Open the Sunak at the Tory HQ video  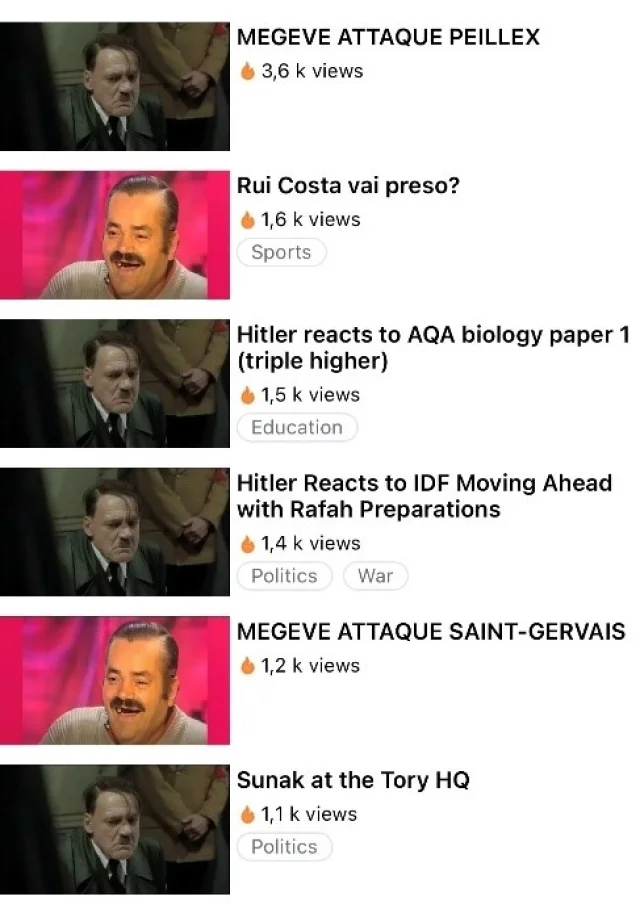point(352,781)
